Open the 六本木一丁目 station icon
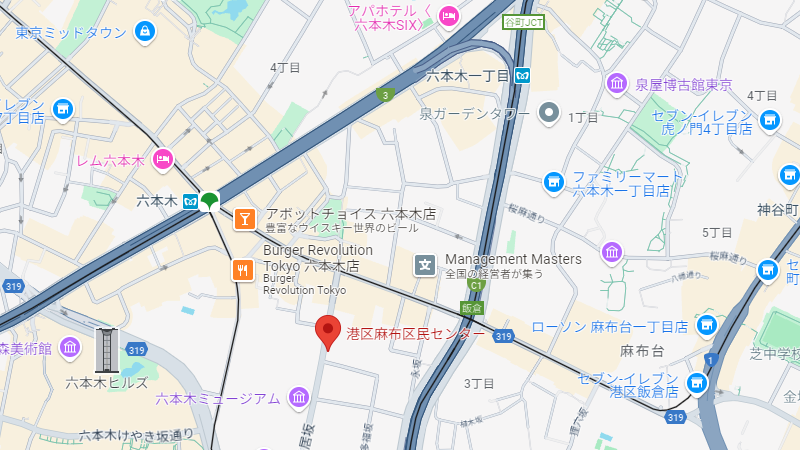Viewport: 800px width, 450px height. click(523, 75)
